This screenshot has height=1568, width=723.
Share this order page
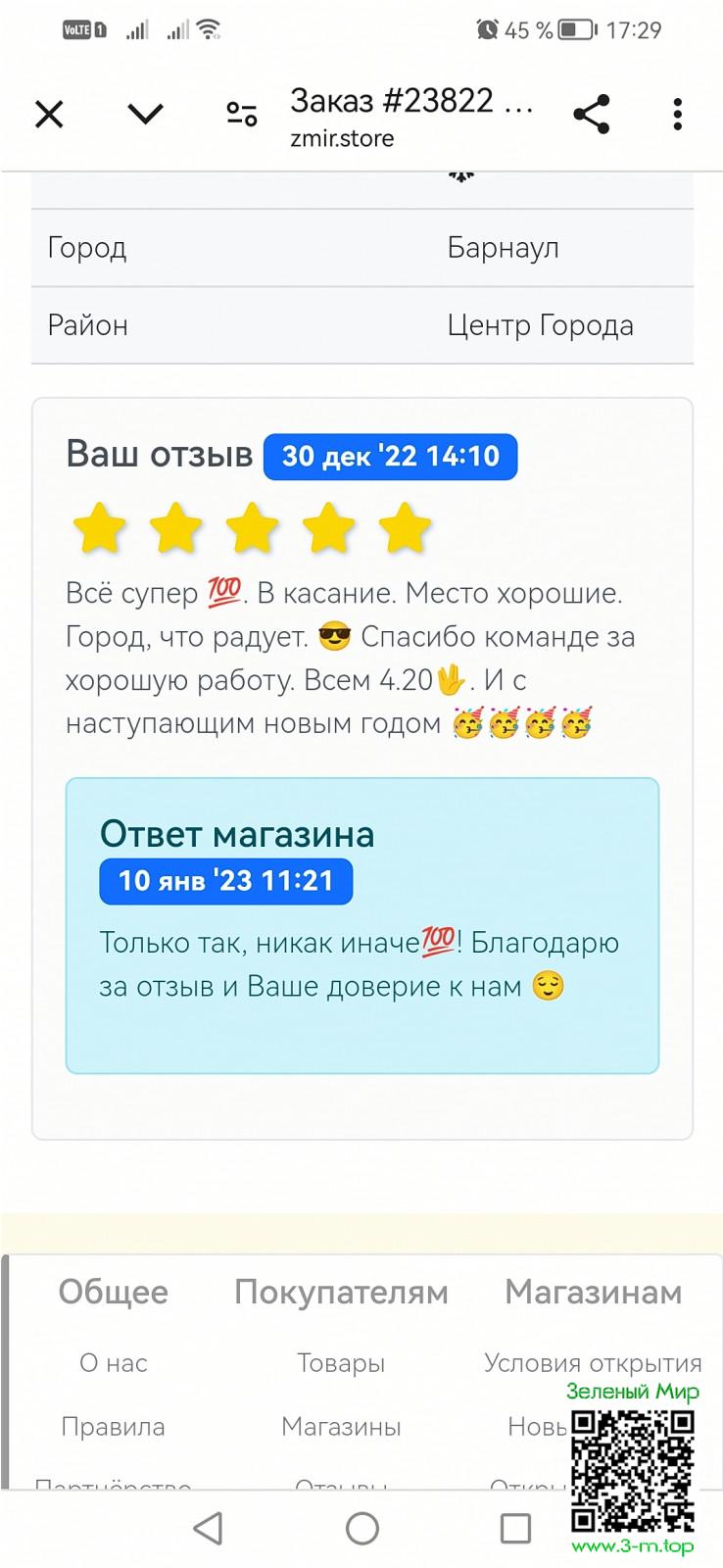(x=592, y=115)
